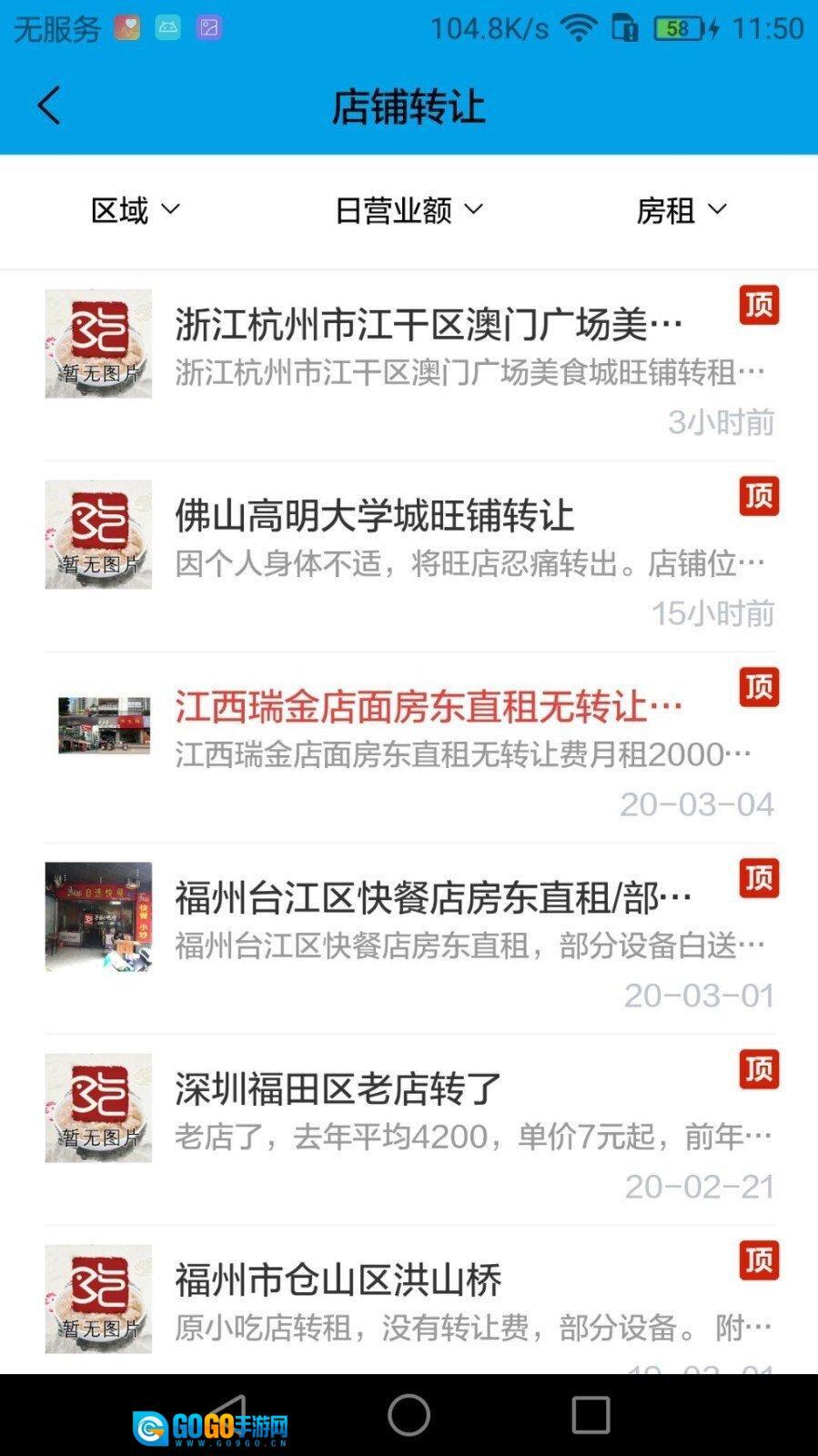
Task: Open the 江西瑞金店面房东直租 listing
Action: 428,707
